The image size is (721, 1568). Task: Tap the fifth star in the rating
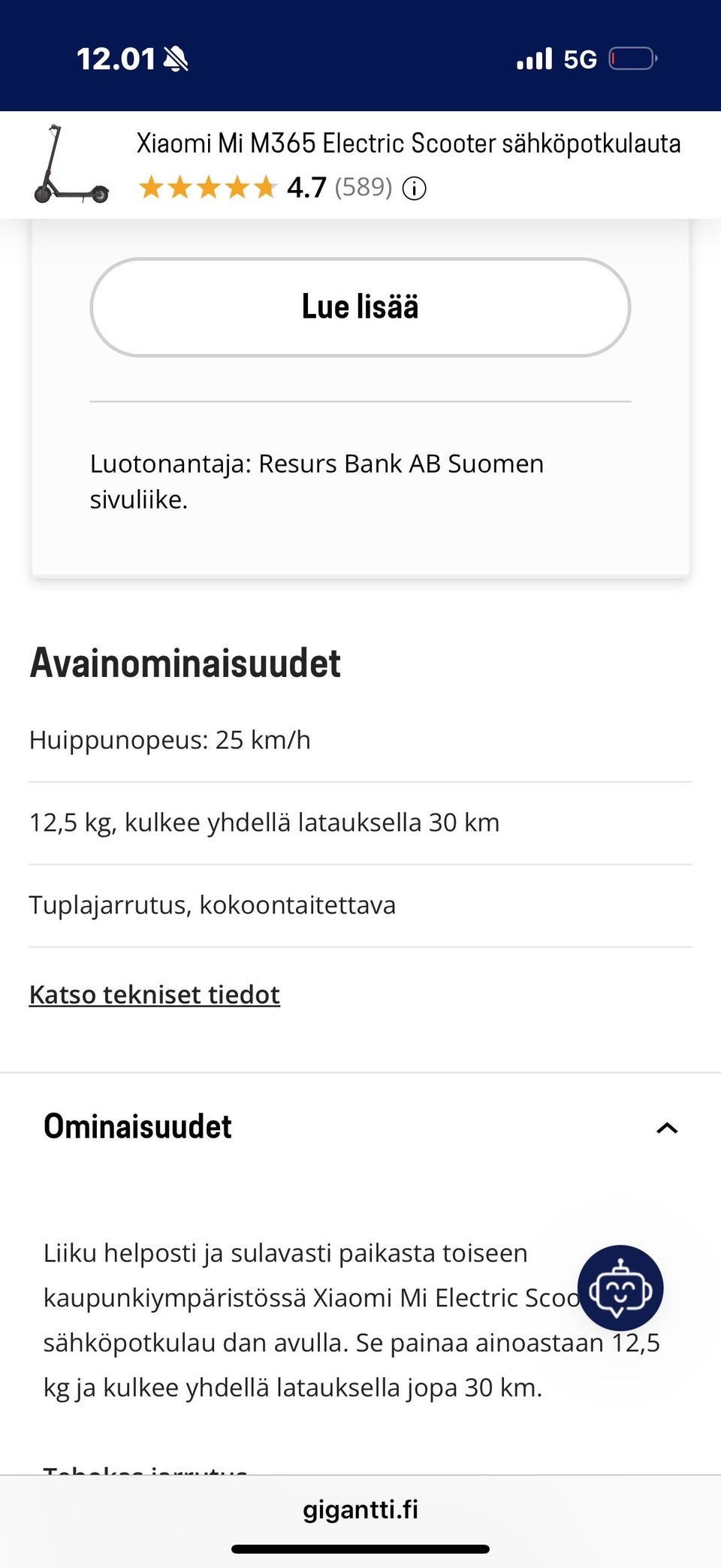[267, 187]
